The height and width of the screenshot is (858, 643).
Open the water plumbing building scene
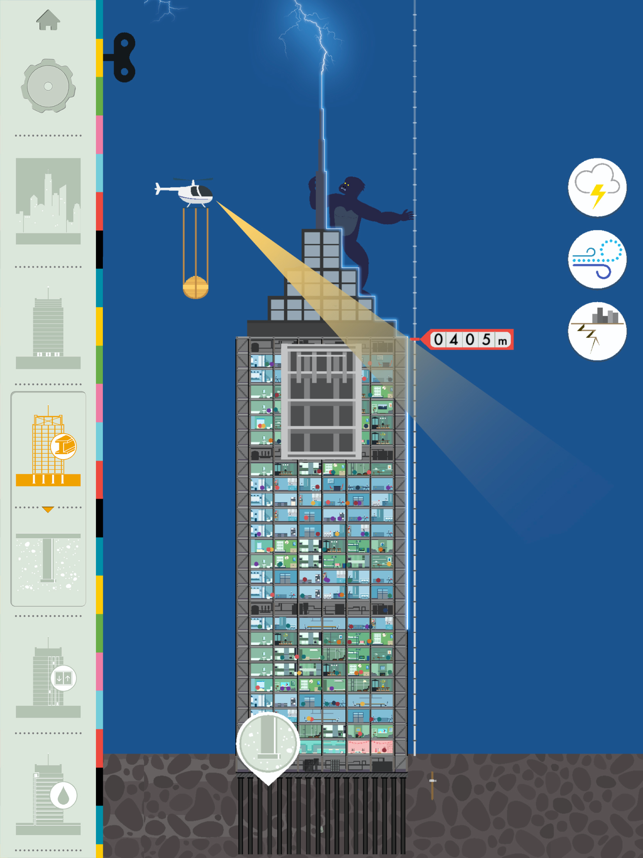(48, 795)
